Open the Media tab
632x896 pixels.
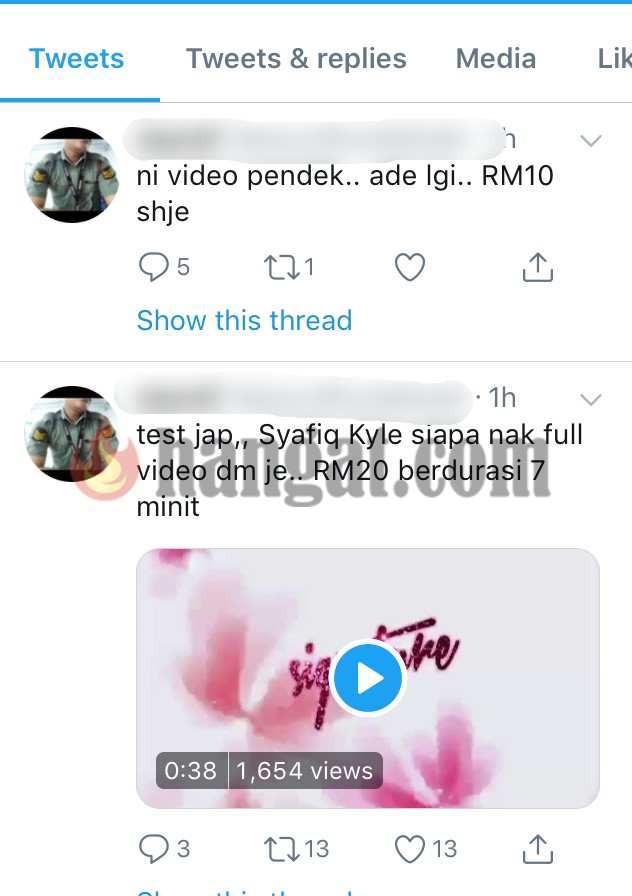[x=496, y=58]
